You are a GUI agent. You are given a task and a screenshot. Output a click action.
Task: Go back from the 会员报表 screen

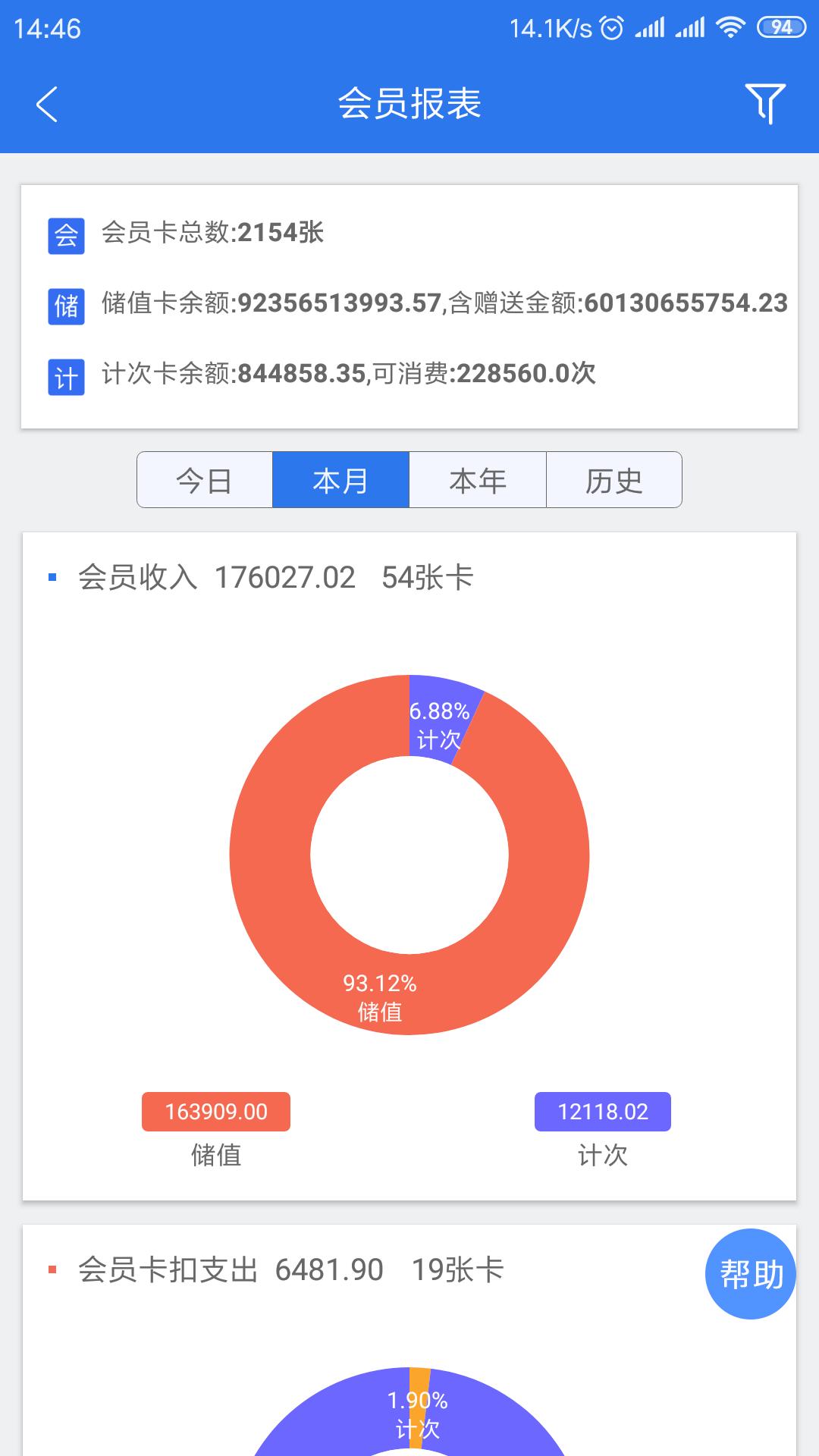click(47, 104)
